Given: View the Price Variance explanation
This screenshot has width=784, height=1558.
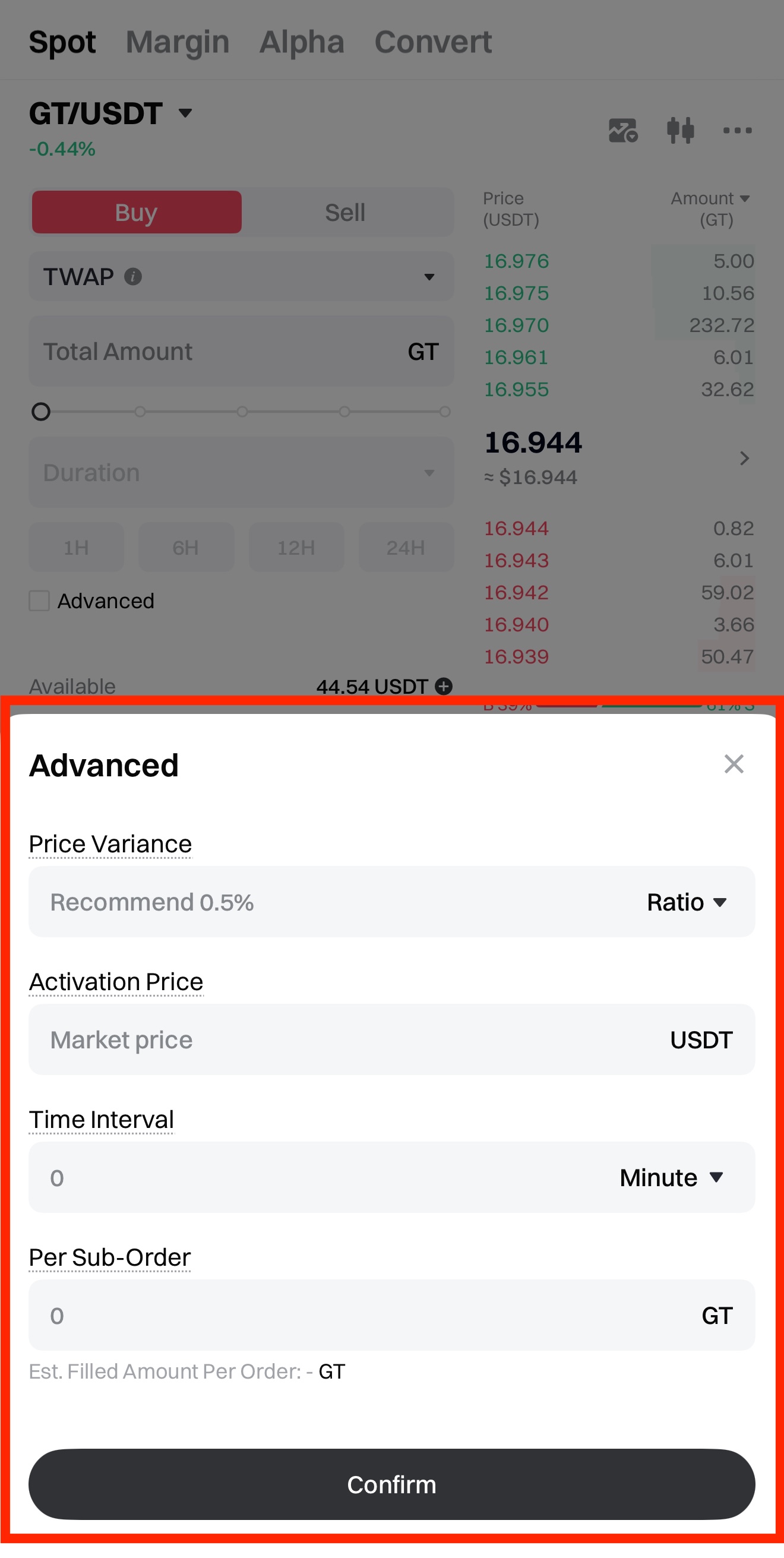Looking at the screenshot, I should click(110, 843).
